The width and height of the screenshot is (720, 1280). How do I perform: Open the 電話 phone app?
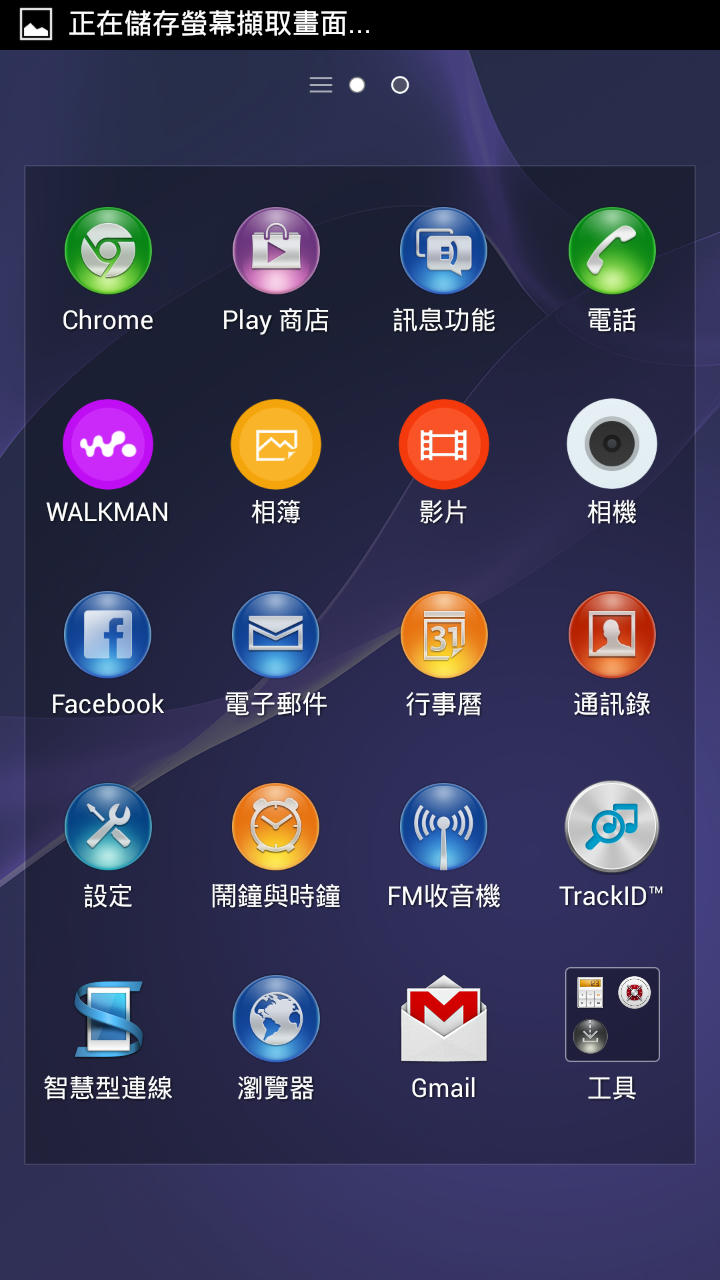(x=612, y=251)
